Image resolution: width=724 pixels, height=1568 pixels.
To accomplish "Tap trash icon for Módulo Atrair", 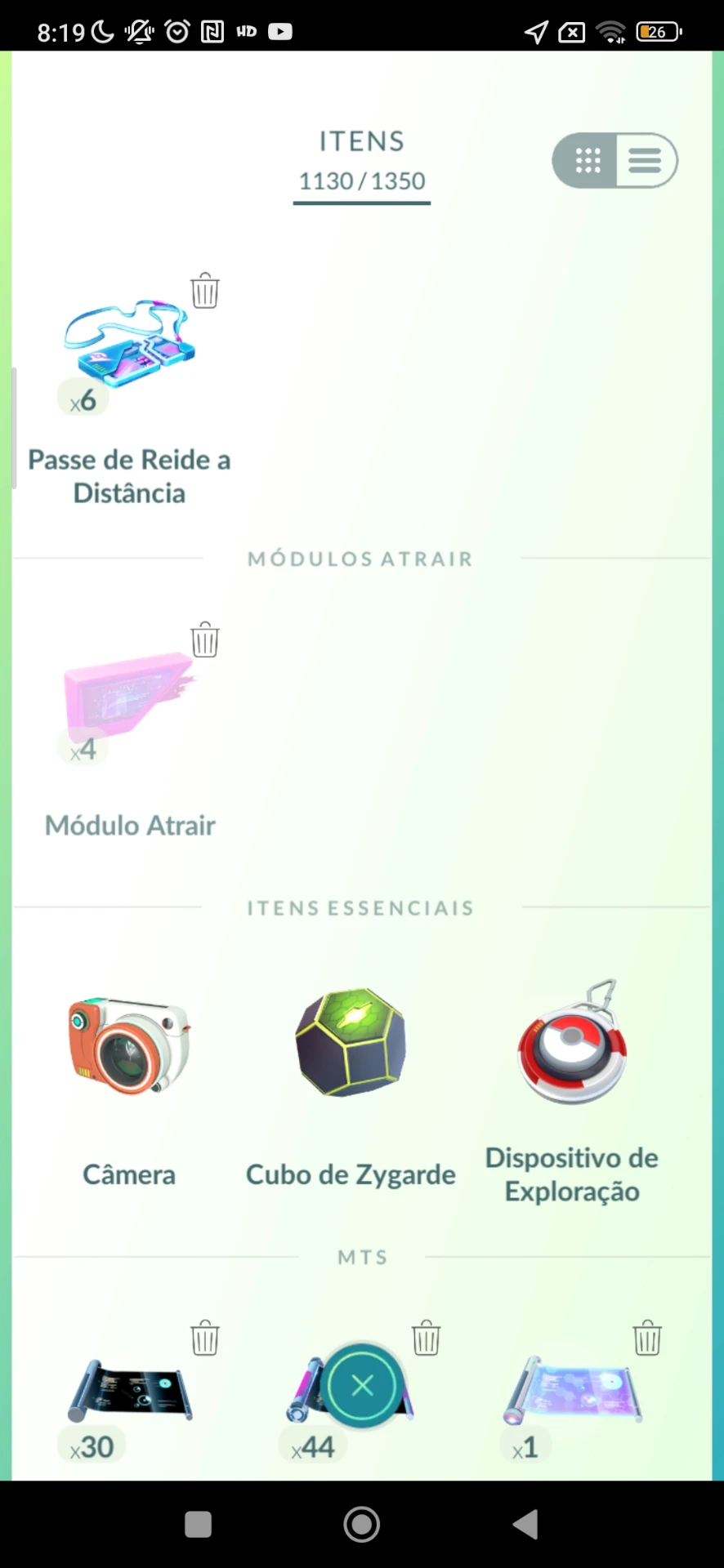I will (205, 639).
